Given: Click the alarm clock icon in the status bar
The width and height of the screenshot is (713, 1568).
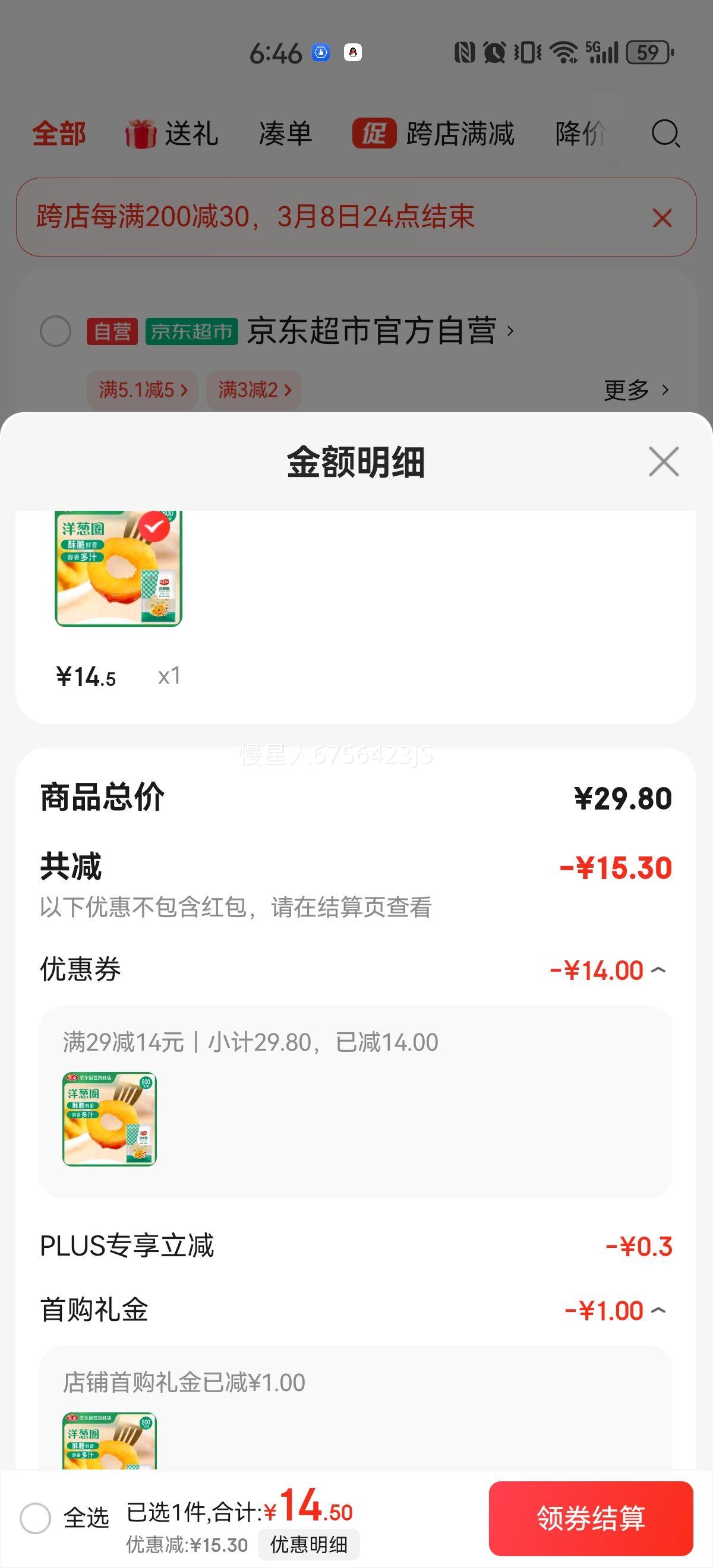Looking at the screenshot, I should click(x=494, y=53).
